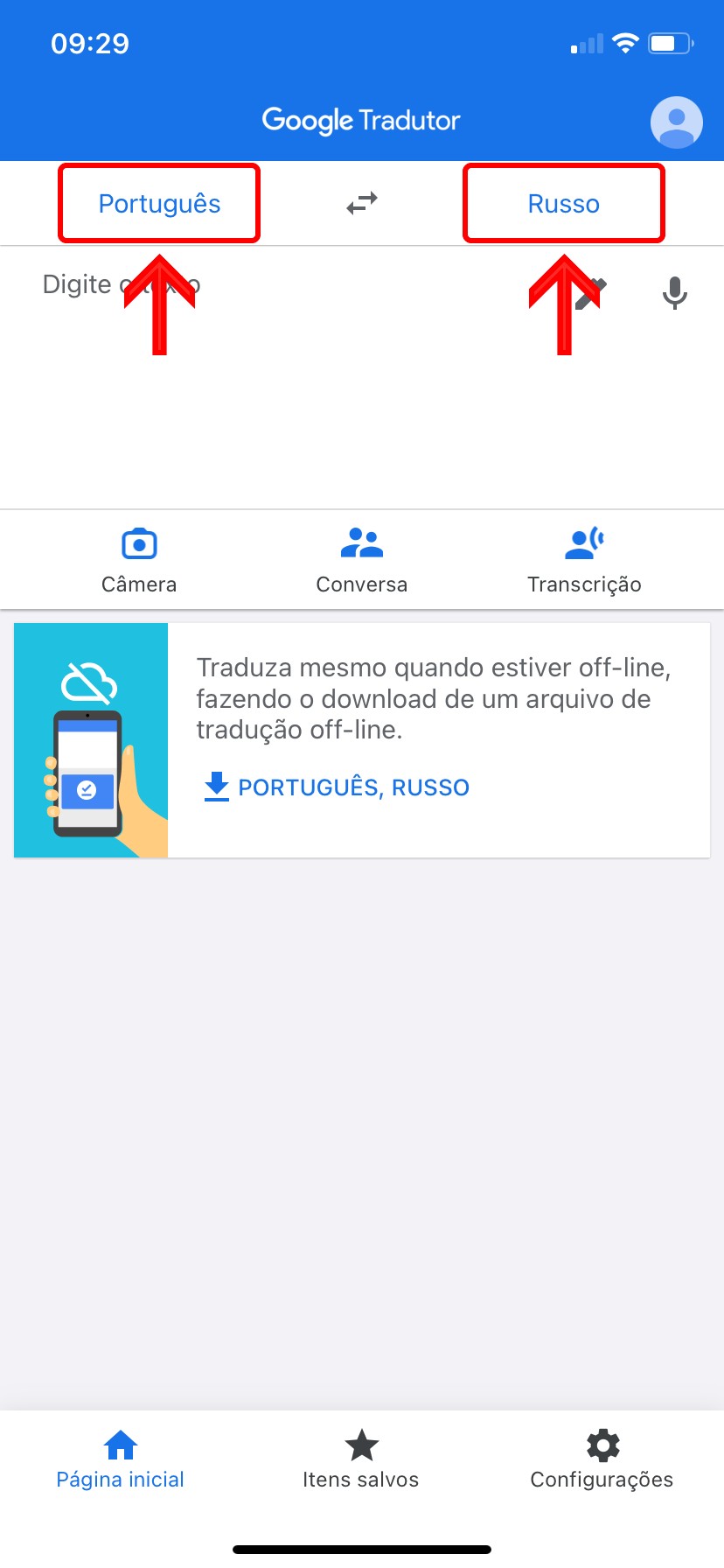Open the handwriting pen input
The width and height of the screenshot is (724, 1568).
click(x=595, y=292)
